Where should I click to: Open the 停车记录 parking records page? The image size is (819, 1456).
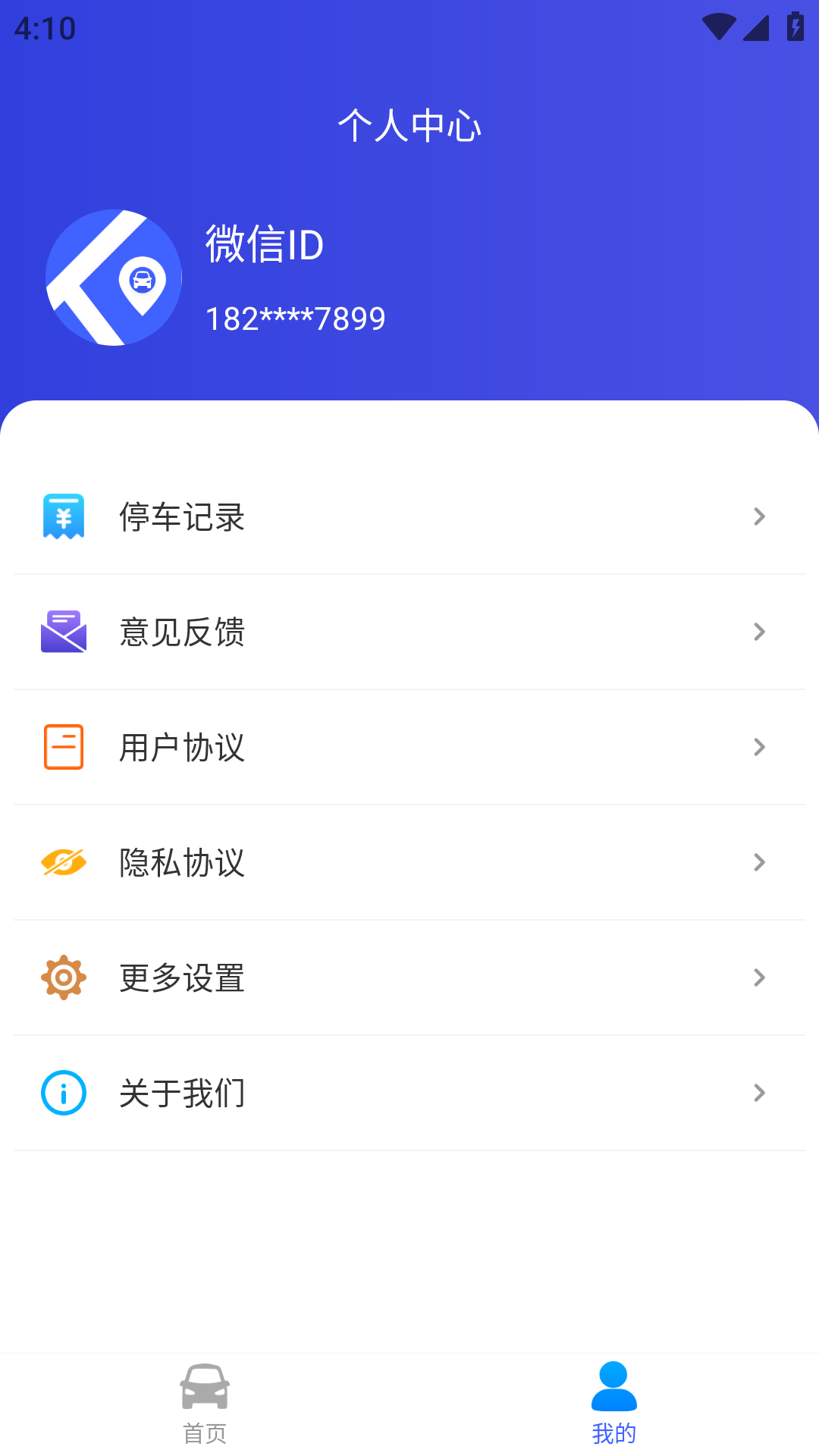182,516
